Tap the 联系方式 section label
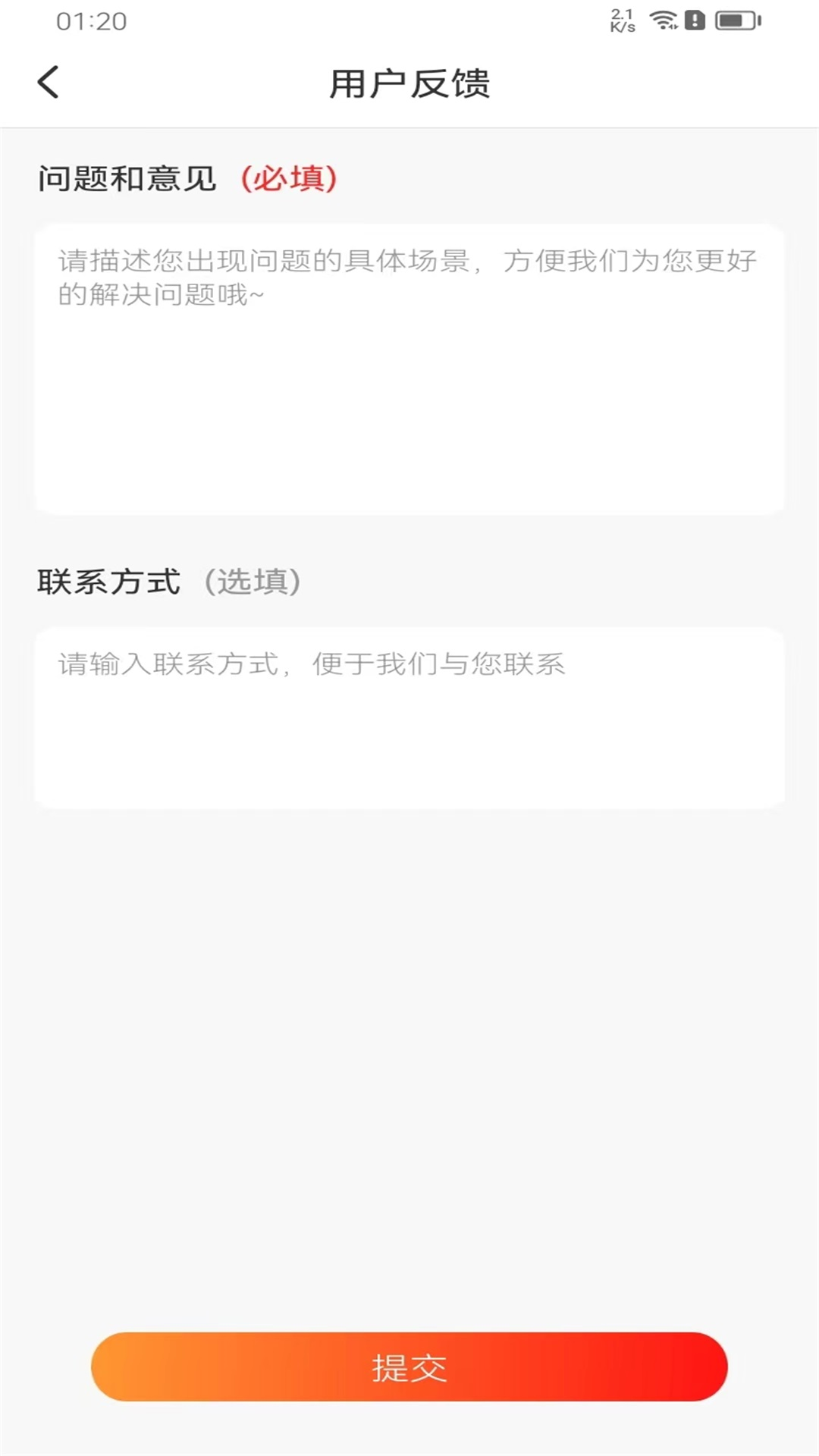This screenshot has height=1456, width=819. [108, 582]
